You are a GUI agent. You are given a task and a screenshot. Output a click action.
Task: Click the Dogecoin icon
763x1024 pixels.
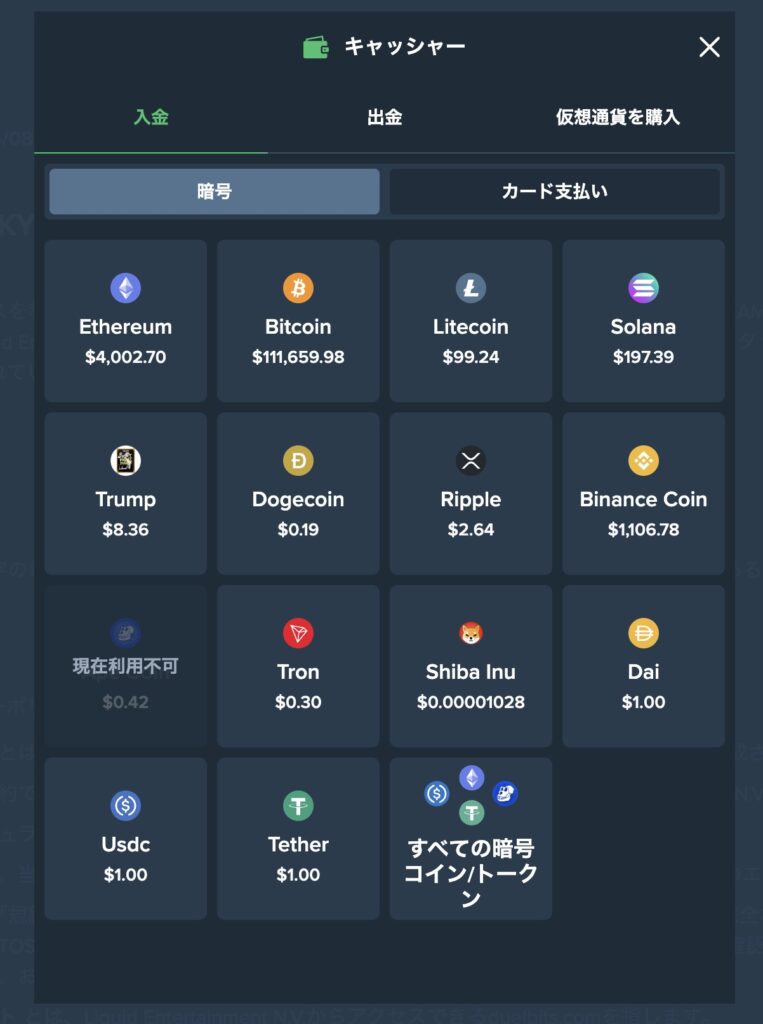[298, 460]
